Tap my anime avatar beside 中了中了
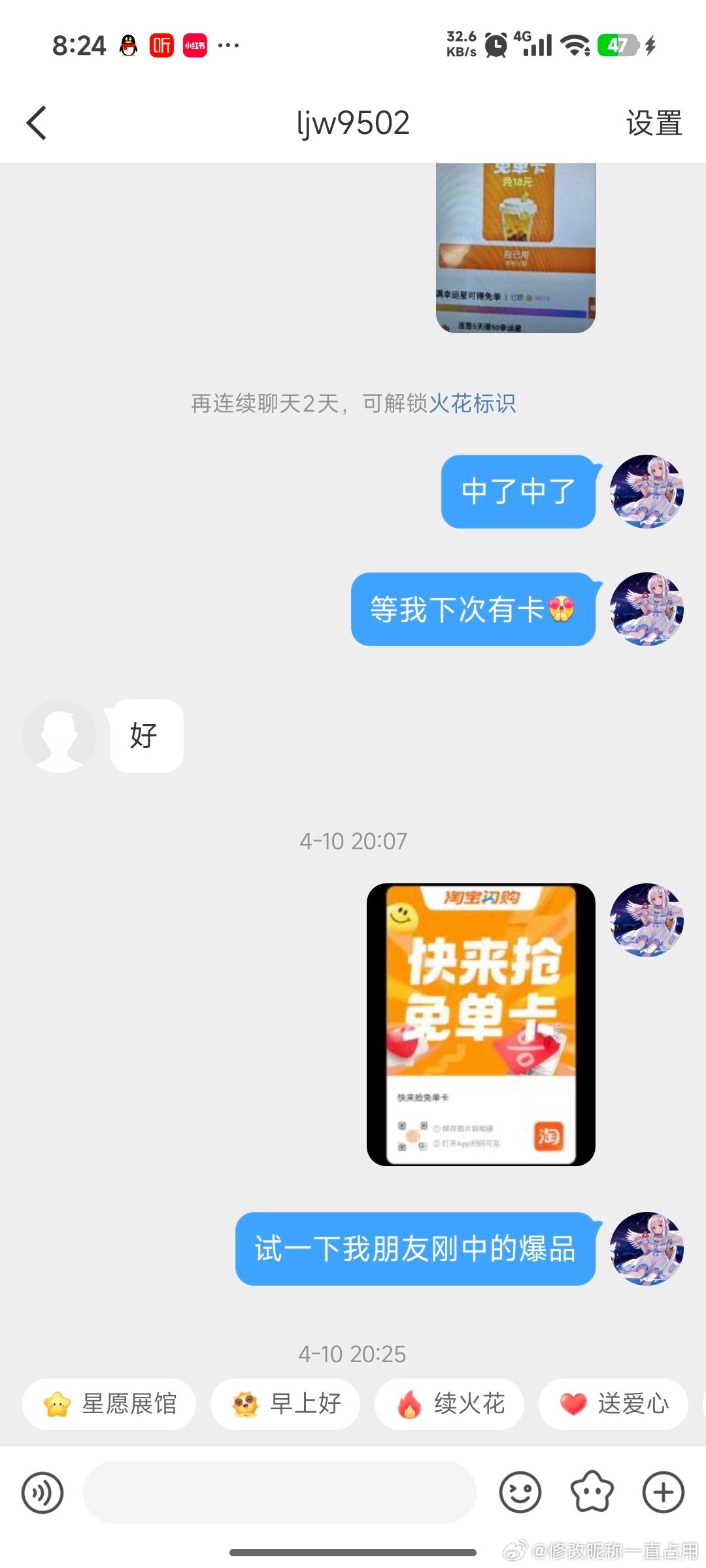706x1568 pixels. [646, 491]
